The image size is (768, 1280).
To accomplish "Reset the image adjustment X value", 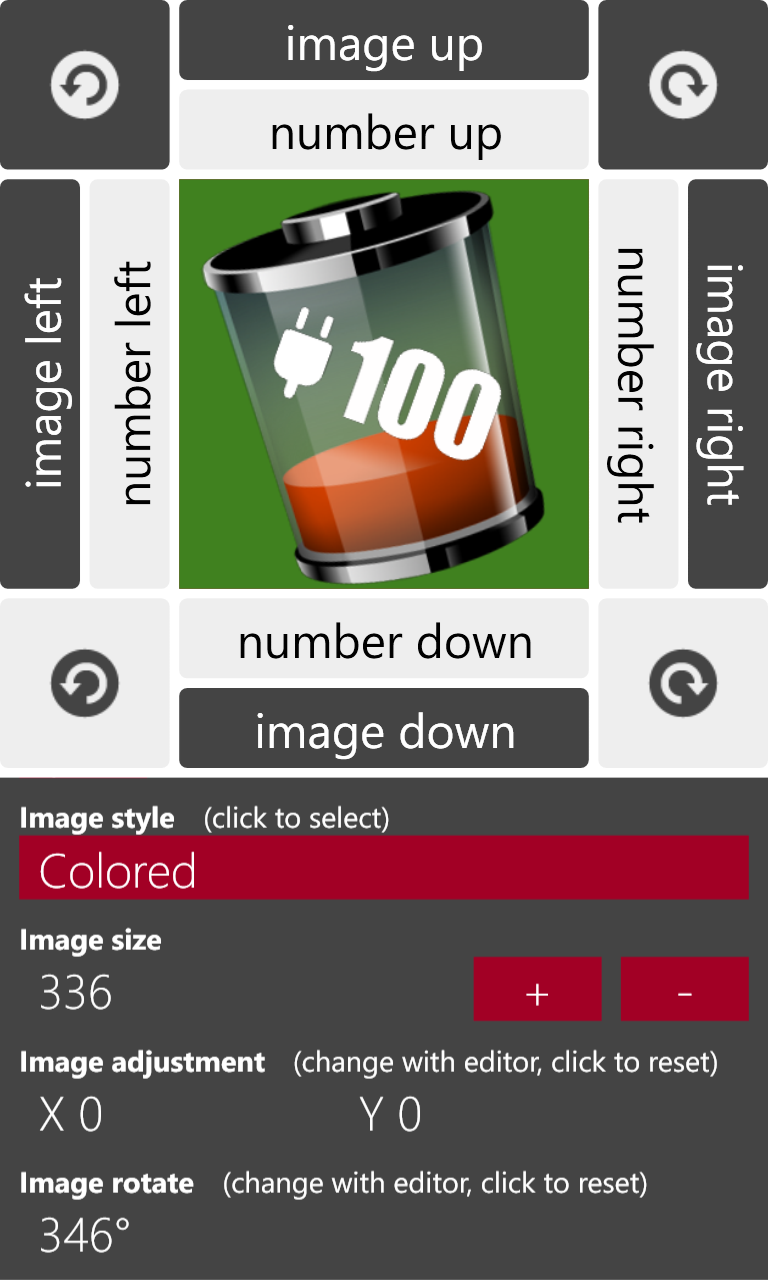I will (x=71, y=1115).
